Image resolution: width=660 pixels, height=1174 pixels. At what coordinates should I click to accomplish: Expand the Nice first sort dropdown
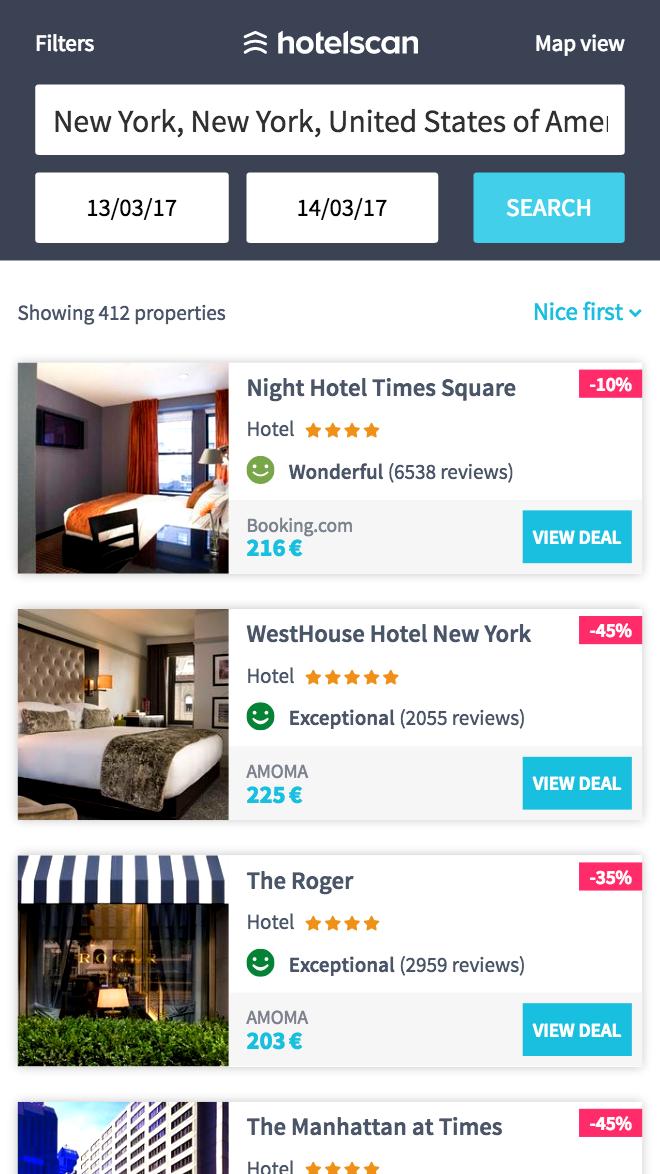(587, 312)
